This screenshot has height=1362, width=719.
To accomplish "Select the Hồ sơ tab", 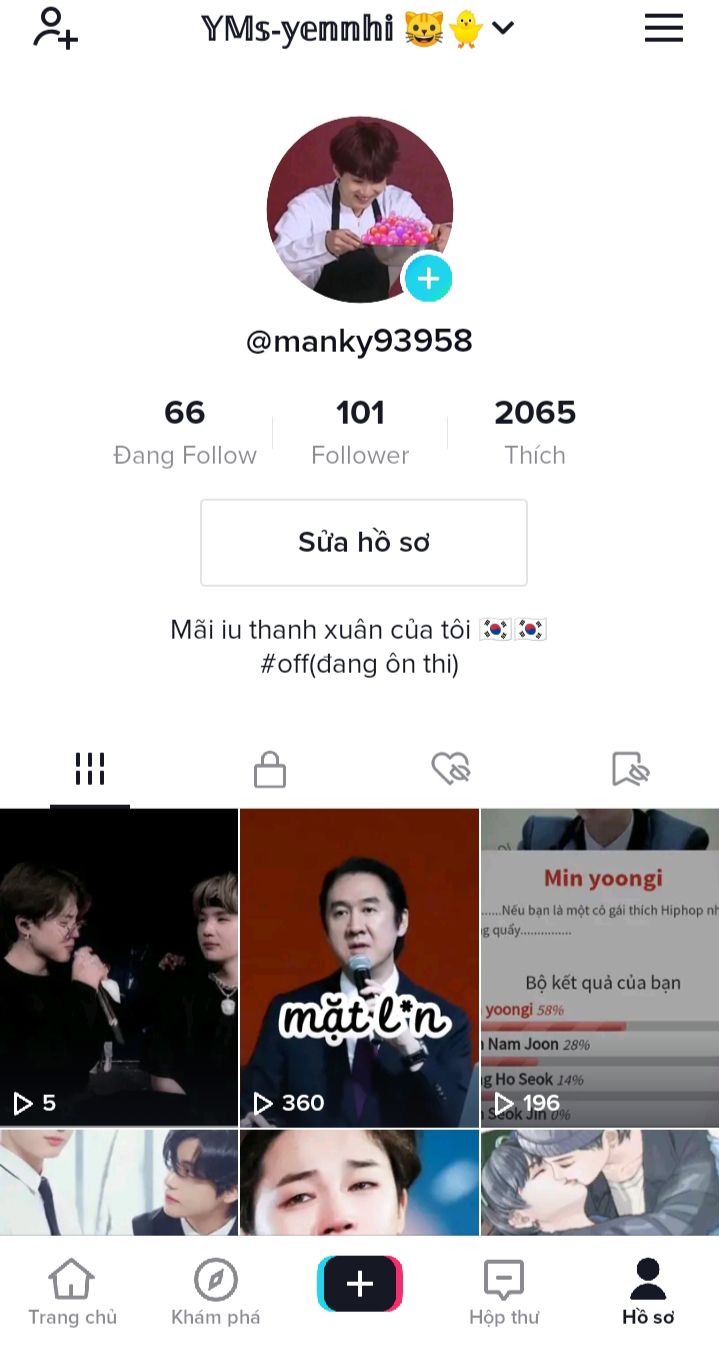I will (x=648, y=1293).
